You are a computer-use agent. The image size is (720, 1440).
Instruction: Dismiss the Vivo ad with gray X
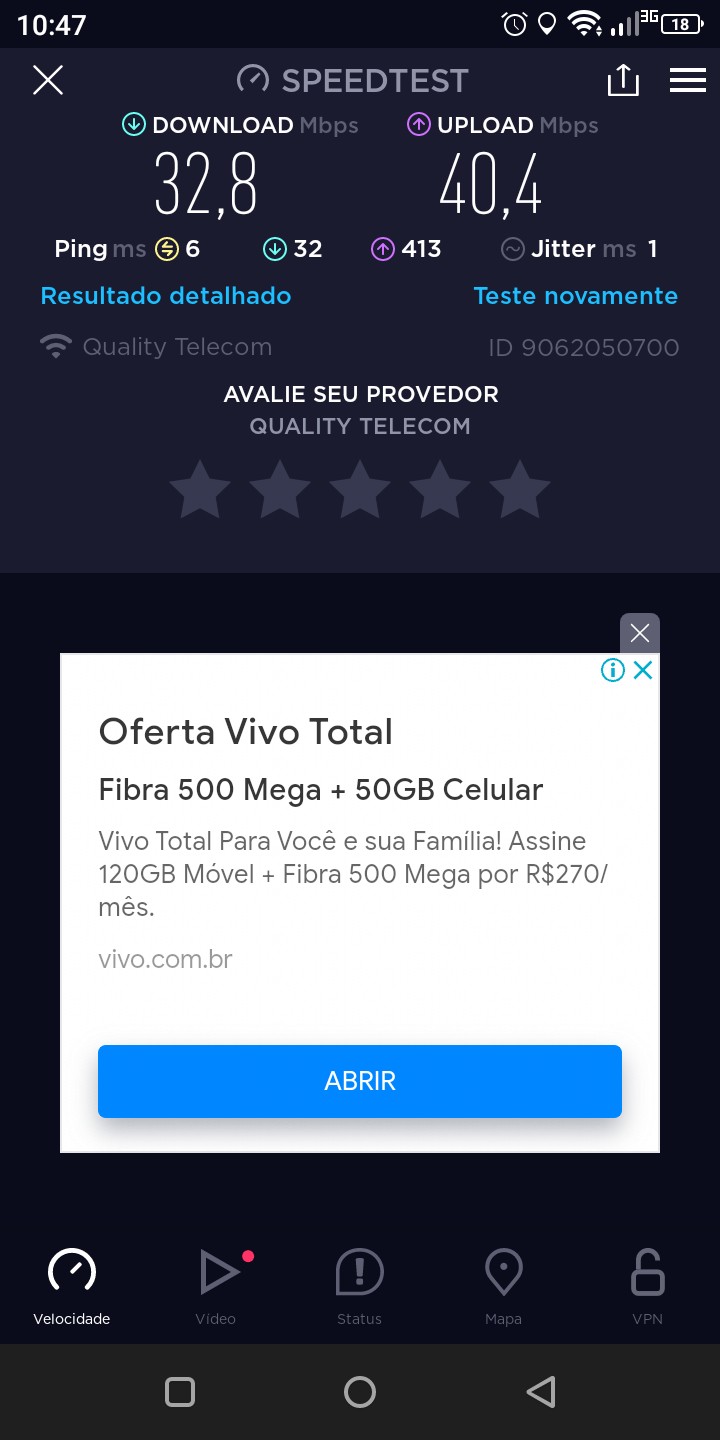click(x=640, y=633)
